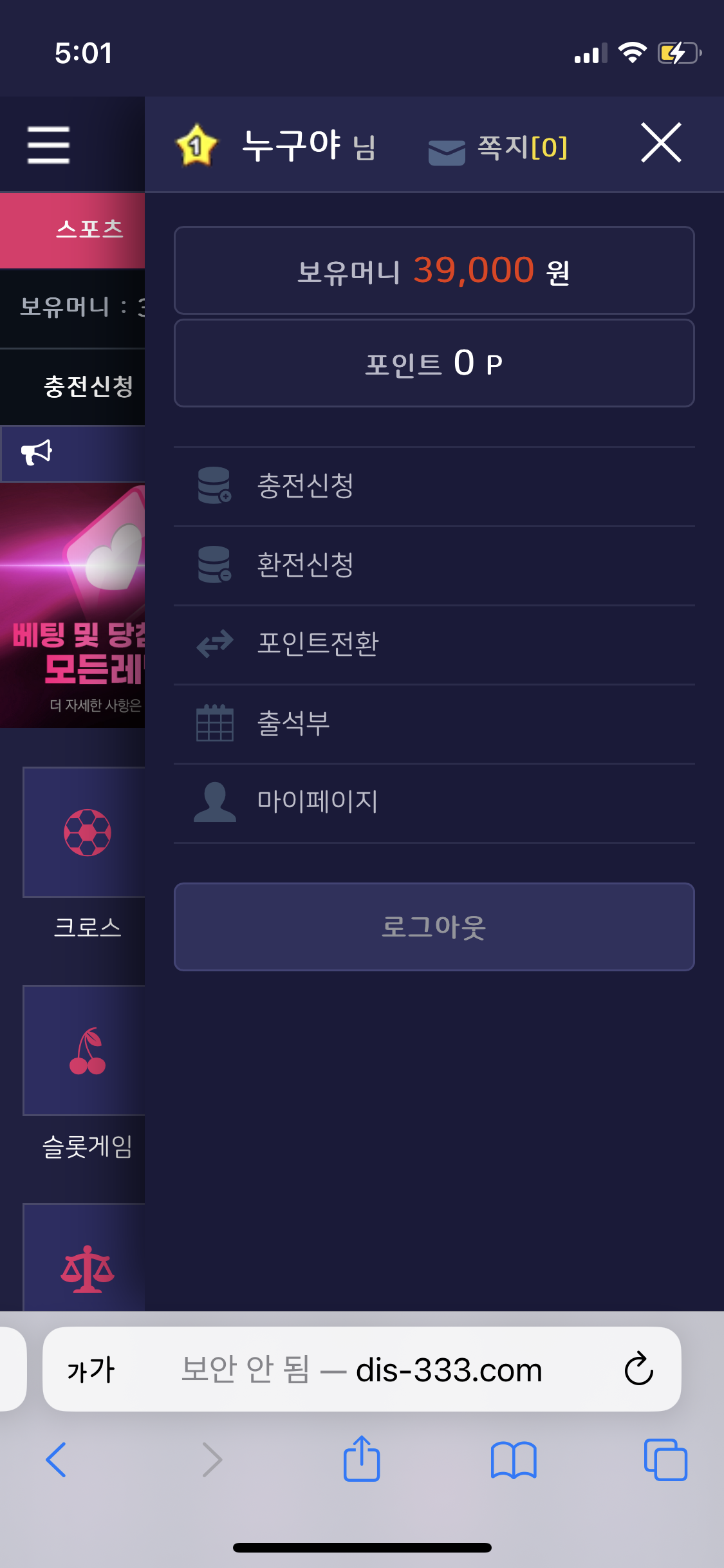Go back in Safari
The width and height of the screenshot is (724, 1568).
[x=57, y=1459]
